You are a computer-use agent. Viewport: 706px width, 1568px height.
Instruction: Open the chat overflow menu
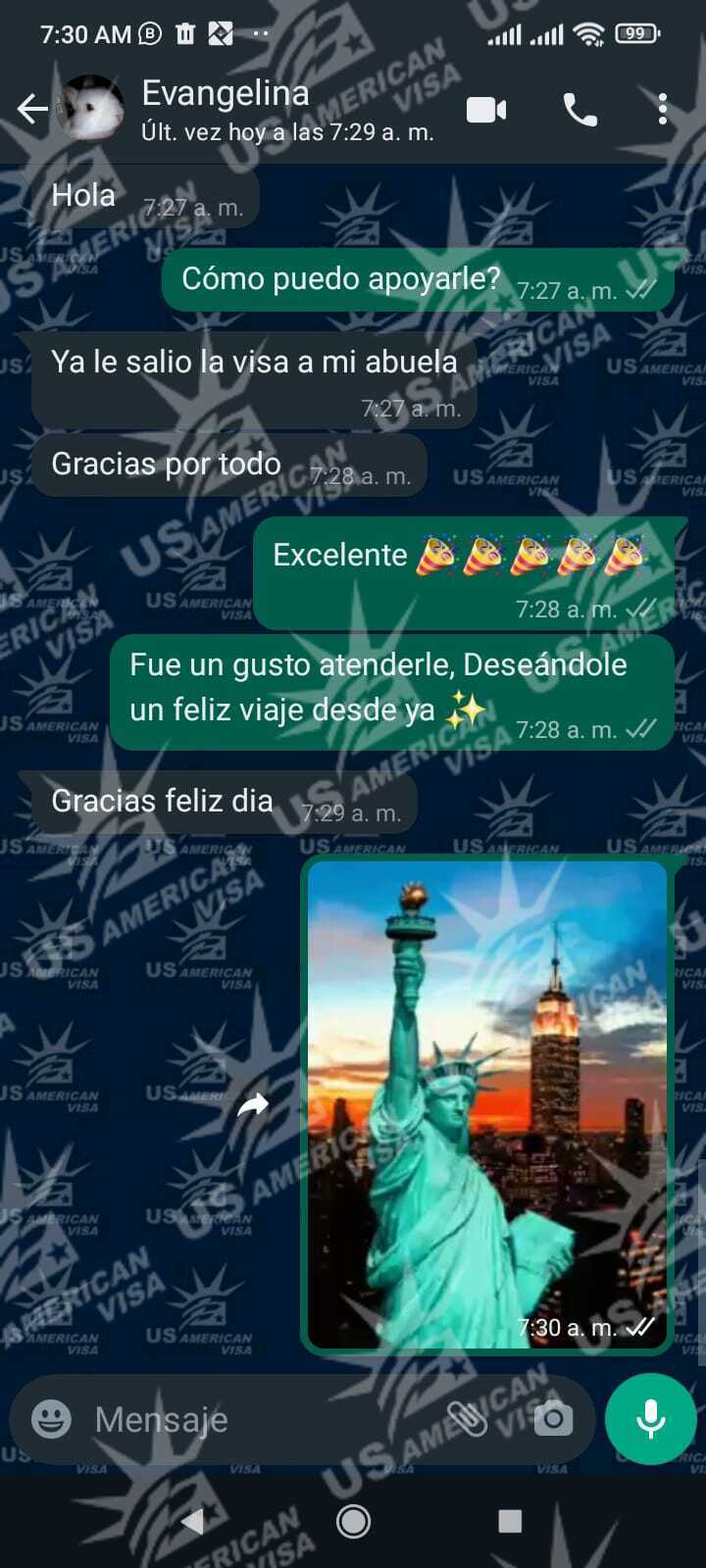coord(663,110)
